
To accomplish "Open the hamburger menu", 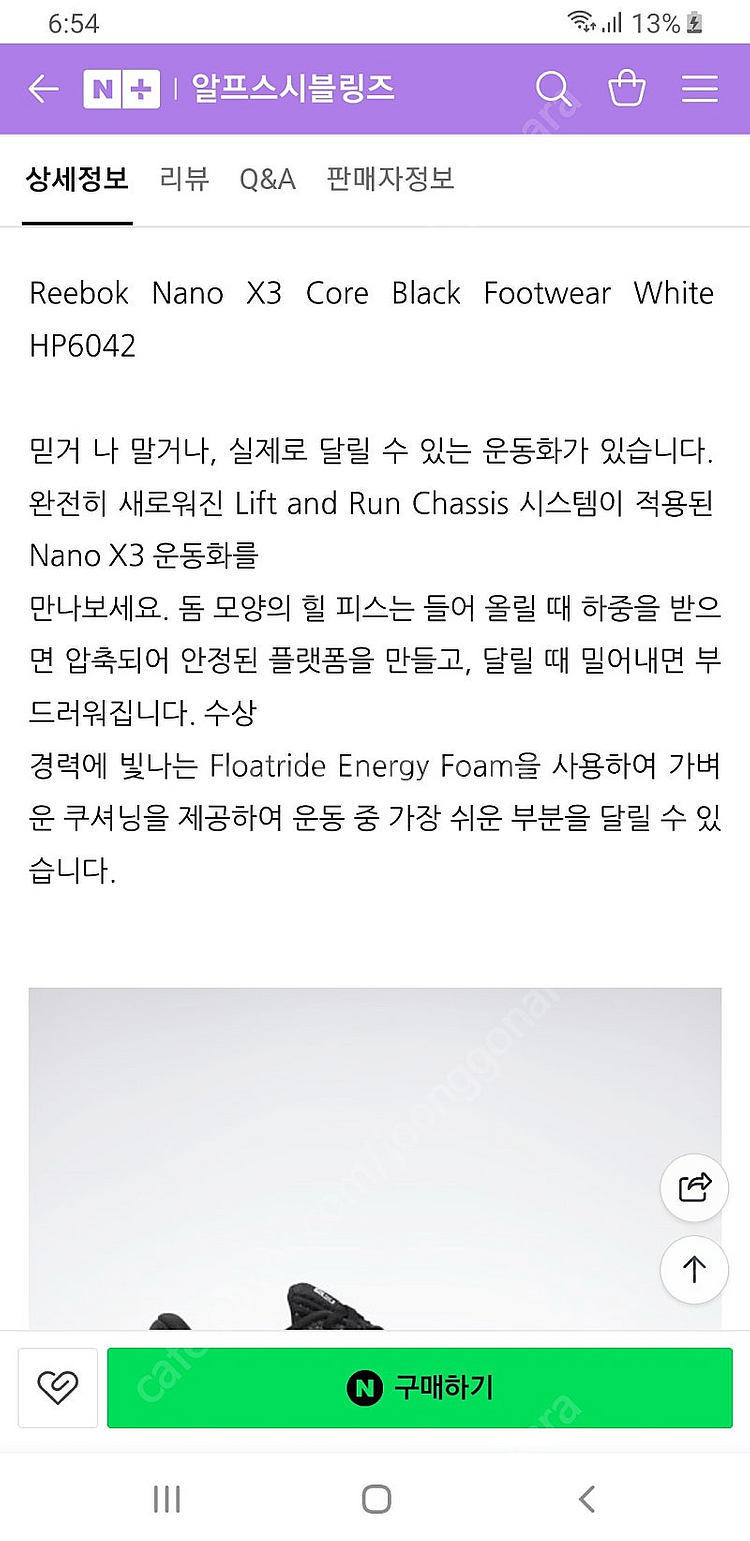I will pos(700,89).
